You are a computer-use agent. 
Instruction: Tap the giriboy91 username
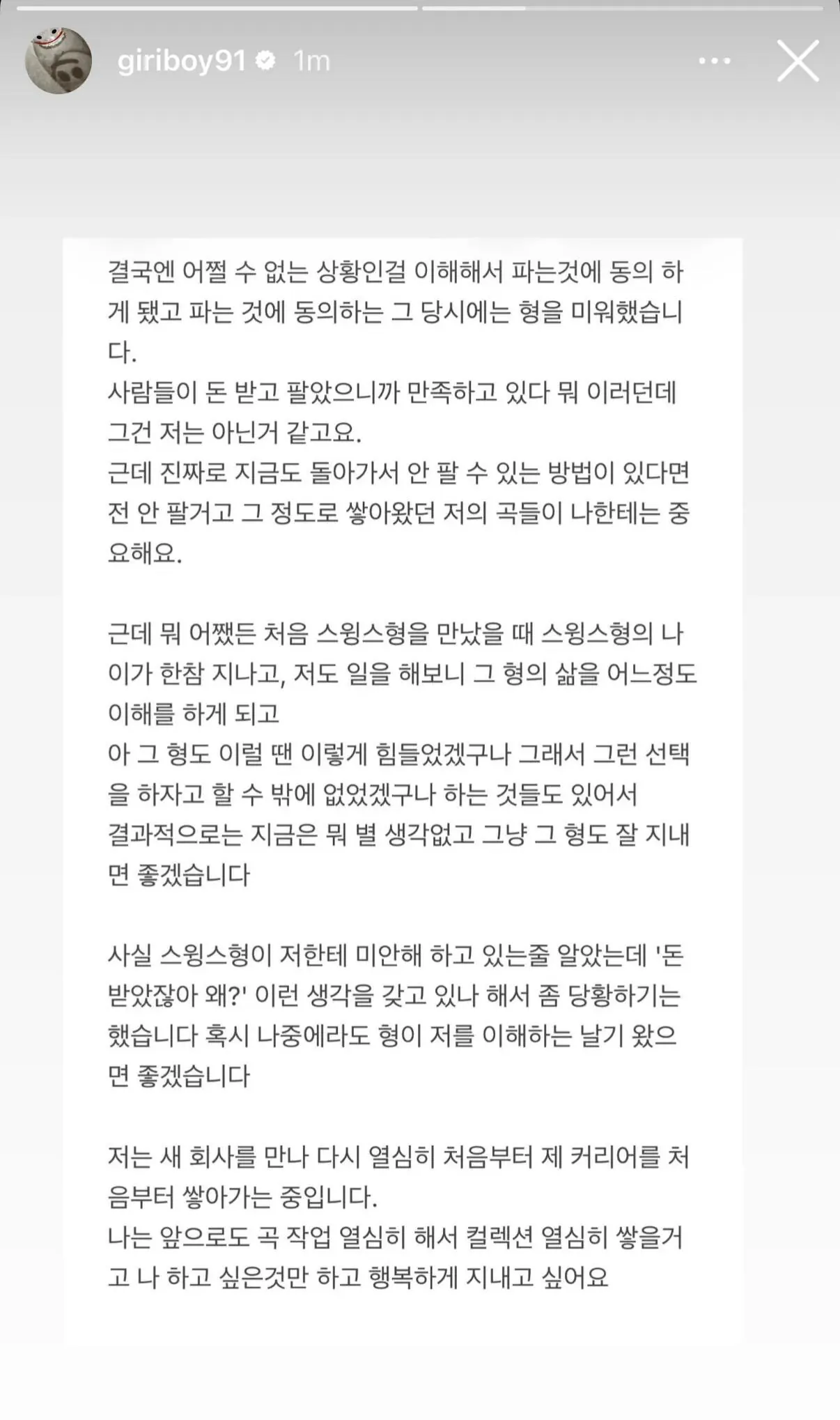181,61
